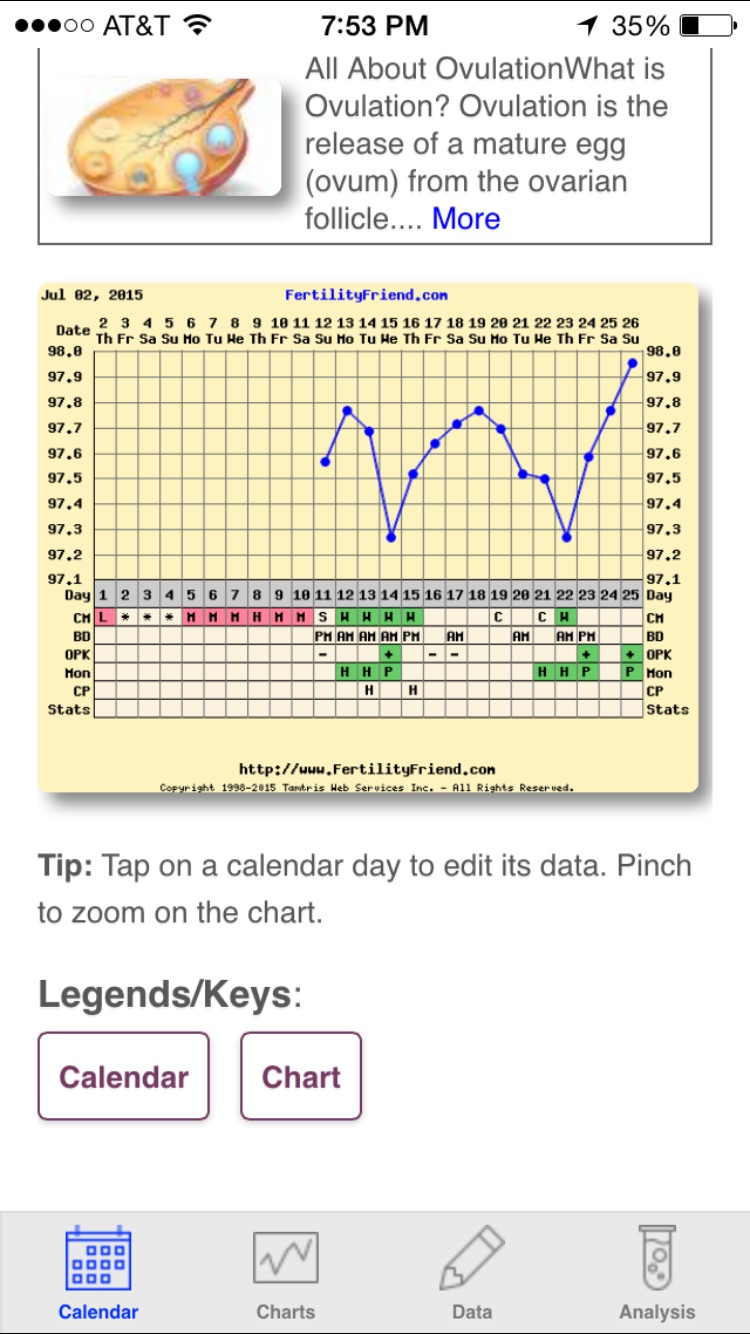This screenshot has width=750, height=1334.
Task: Open the More link about ovulation
Action: 466,218
